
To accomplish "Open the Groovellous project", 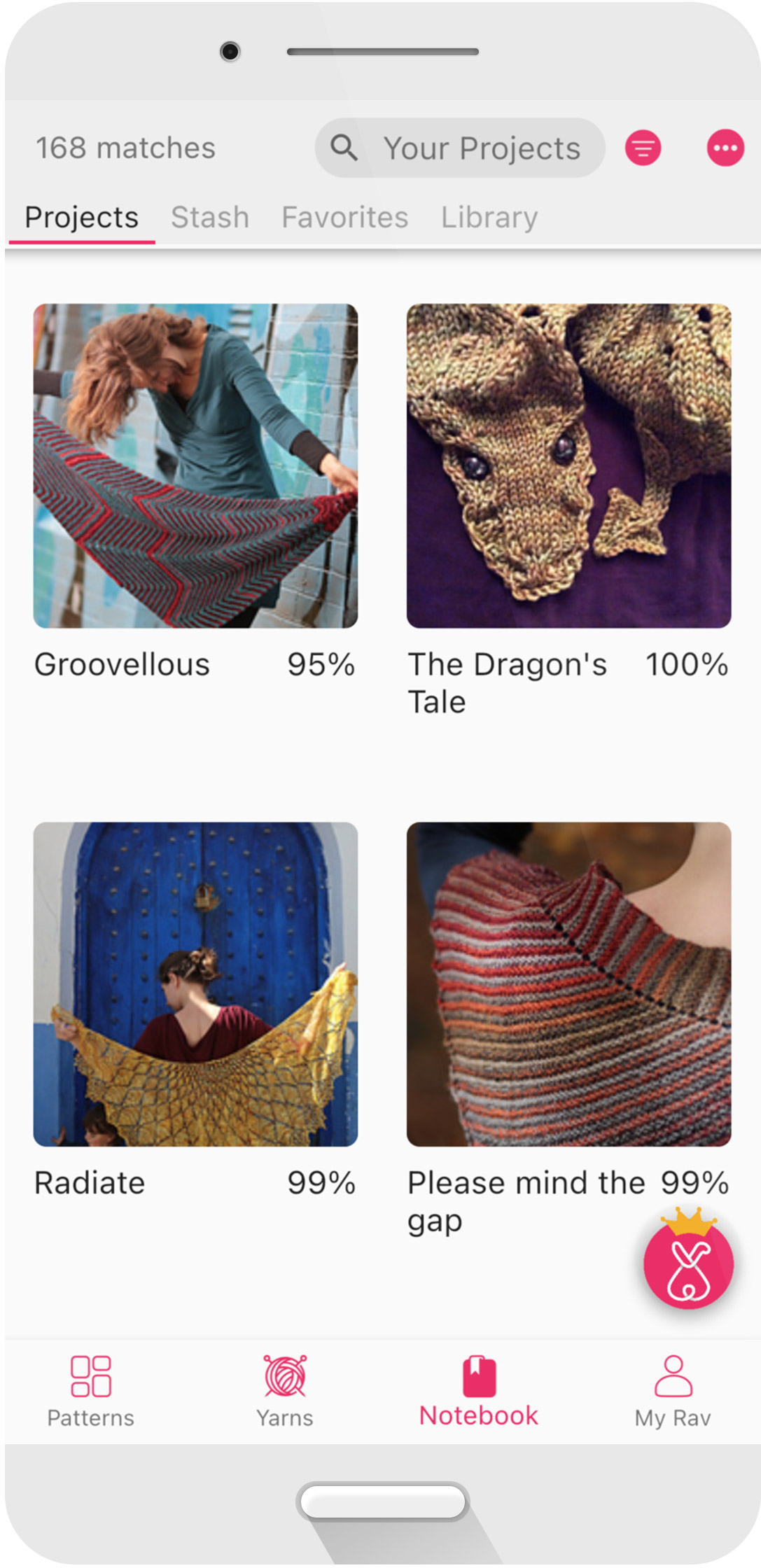I will (195, 465).
